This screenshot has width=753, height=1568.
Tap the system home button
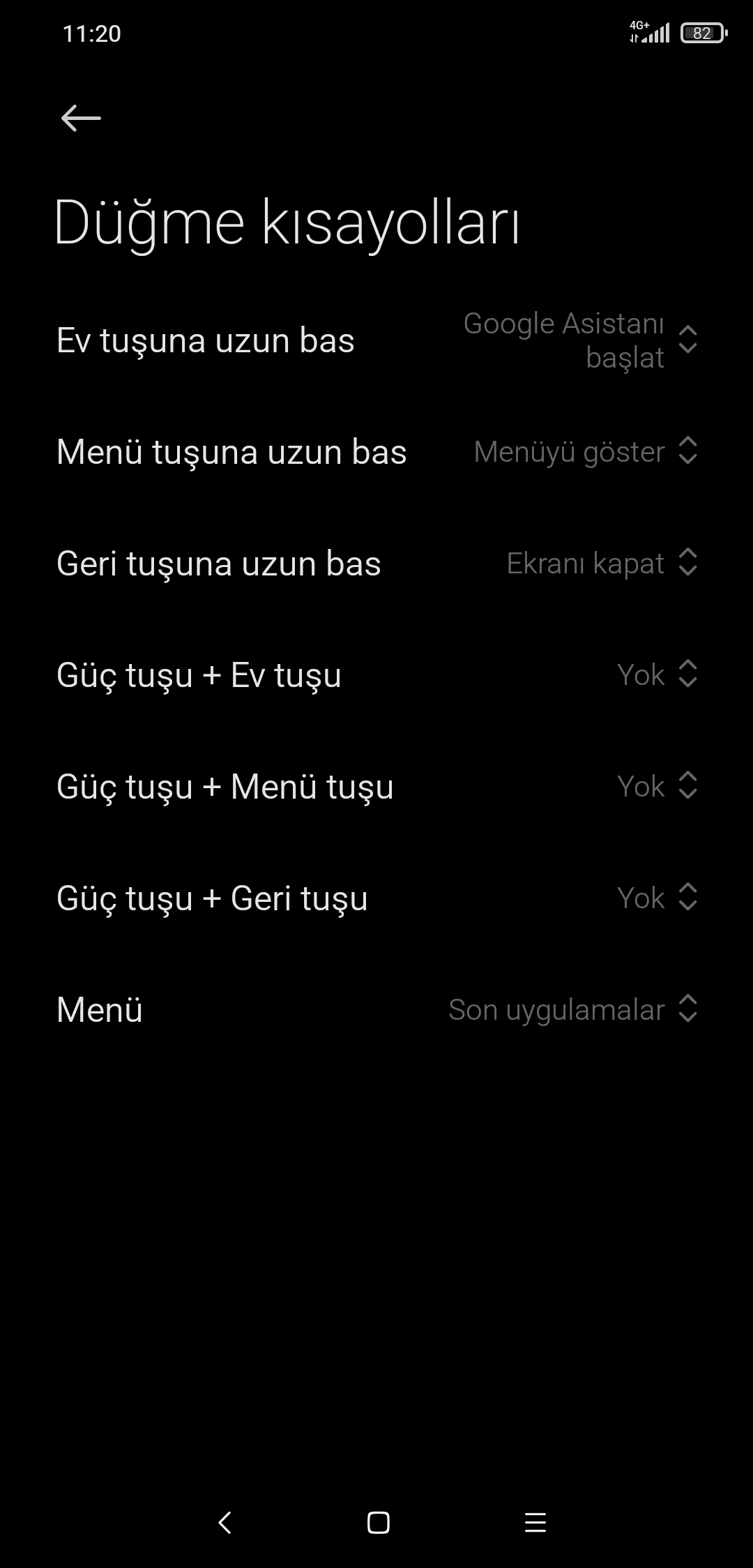(378, 1522)
